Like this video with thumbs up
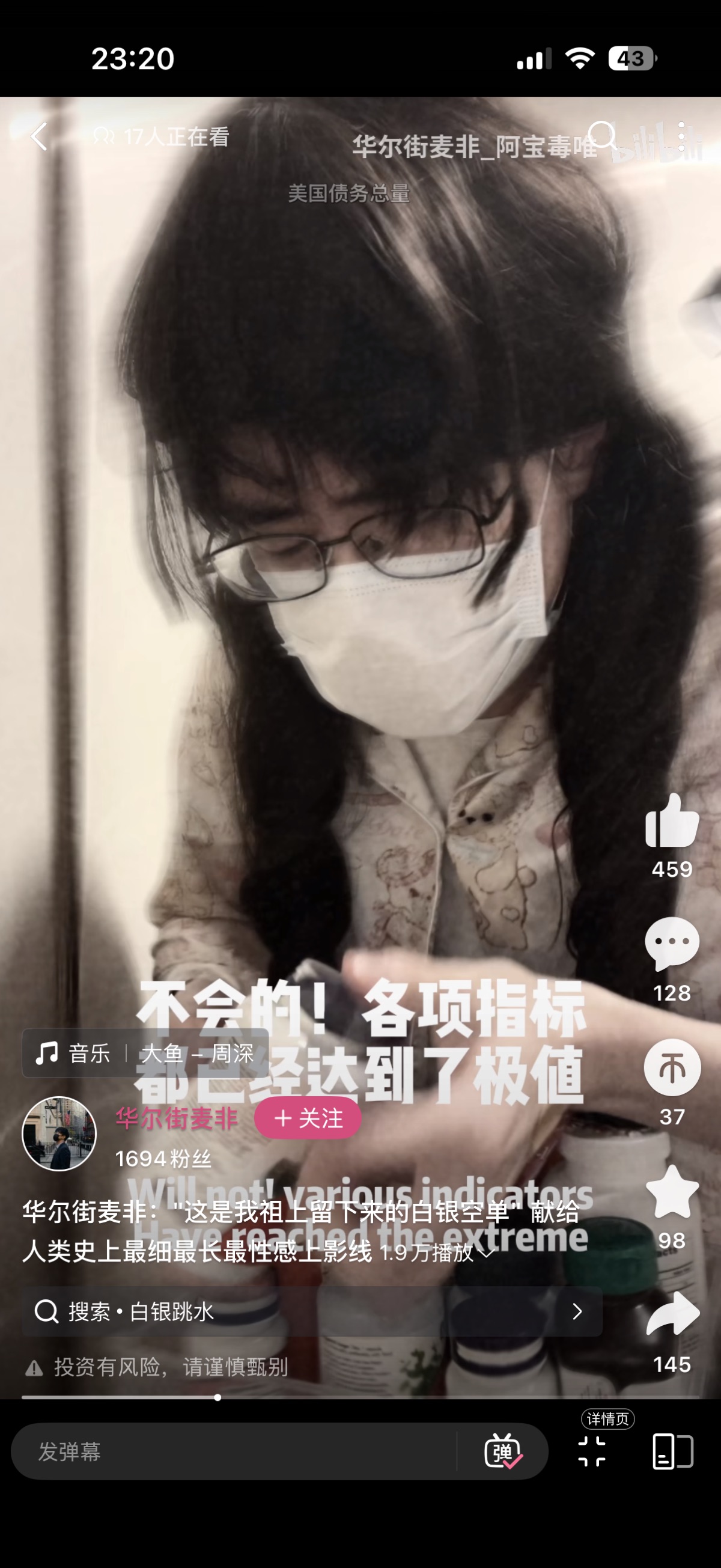The width and height of the screenshot is (721, 1568). [672, 822]
